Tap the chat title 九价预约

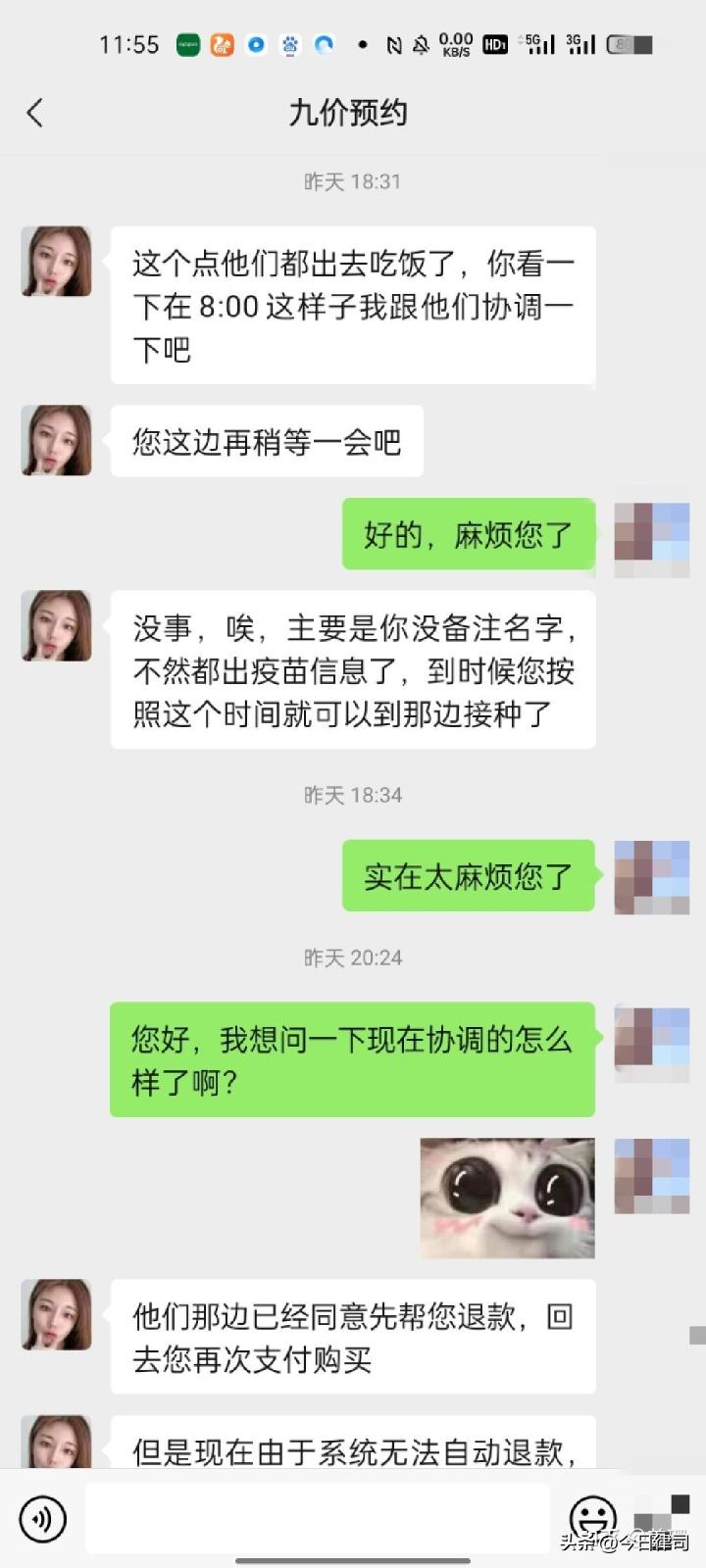coord(353,113)
